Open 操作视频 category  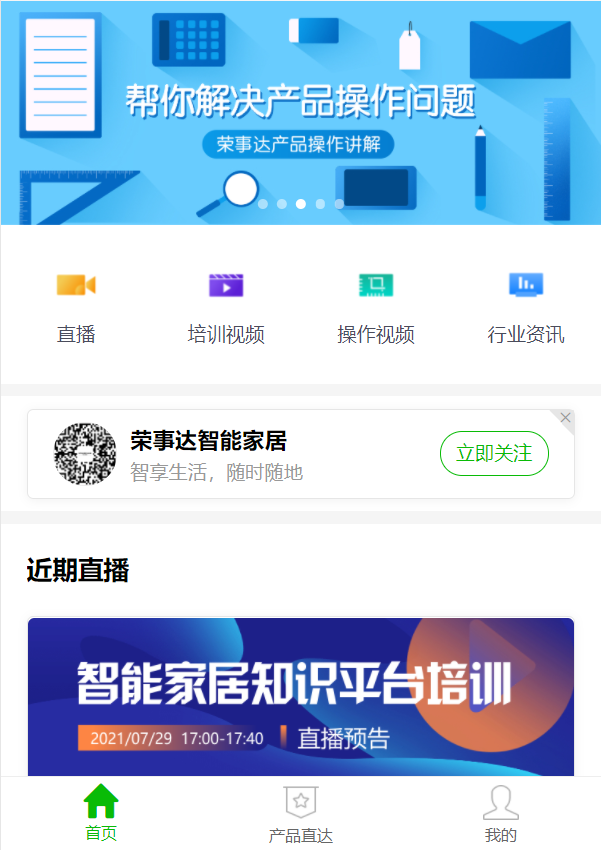pos(376,305)
